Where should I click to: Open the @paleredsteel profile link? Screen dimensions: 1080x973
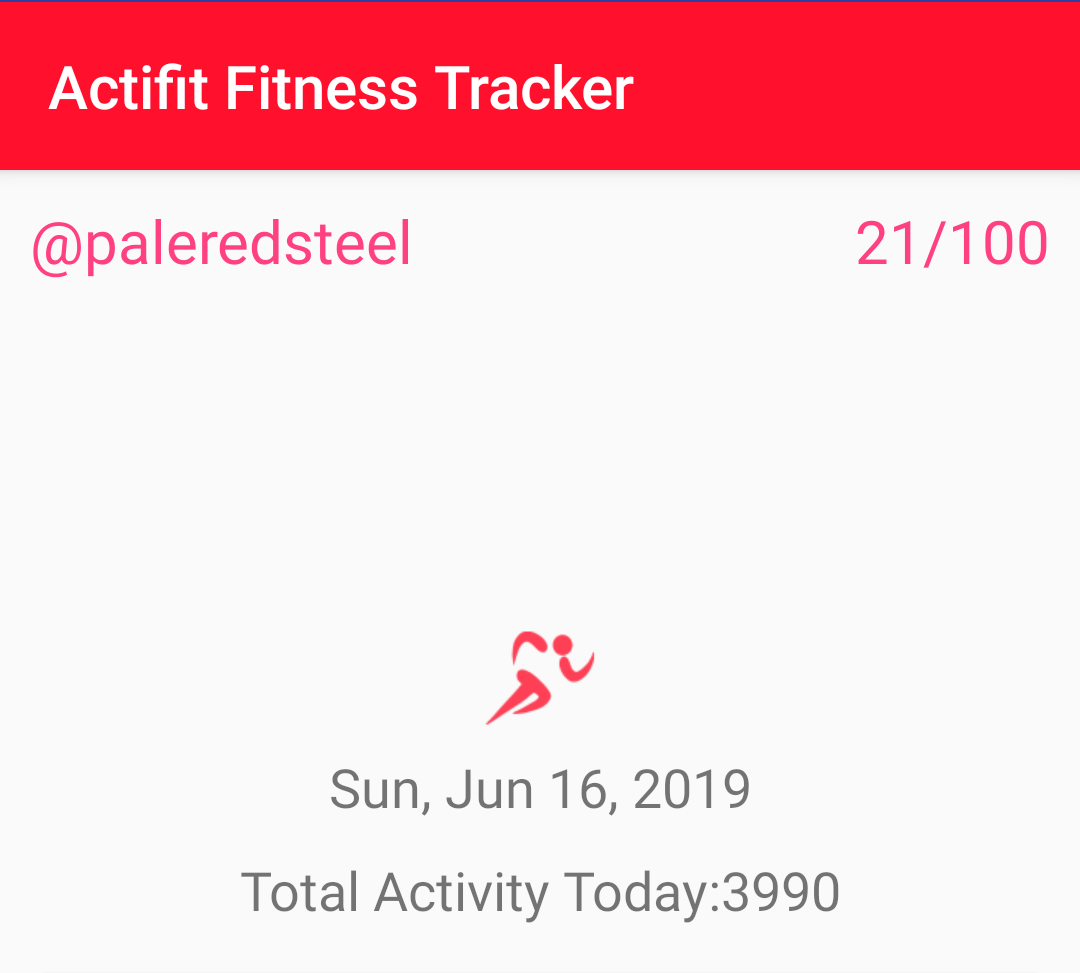[x=221, y=244]
